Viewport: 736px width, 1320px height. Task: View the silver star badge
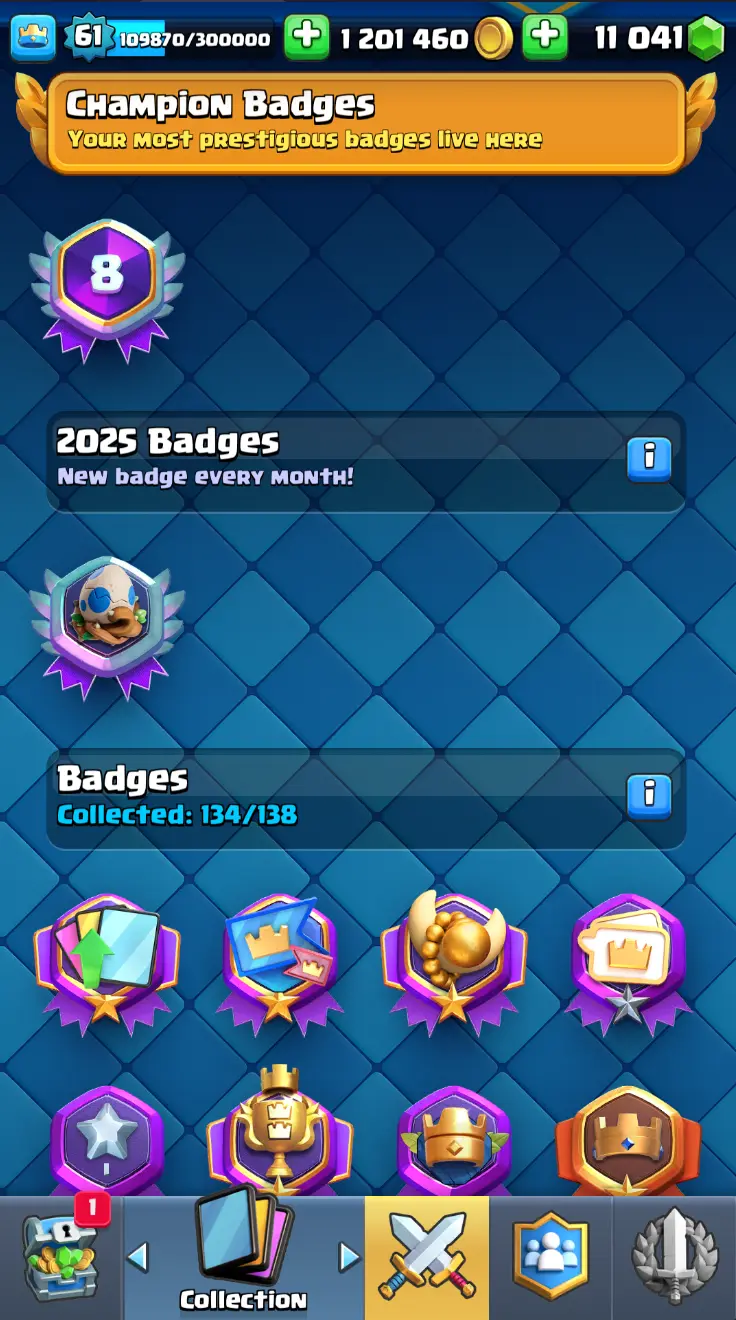pyautogui.click(x=107, y=1140)
